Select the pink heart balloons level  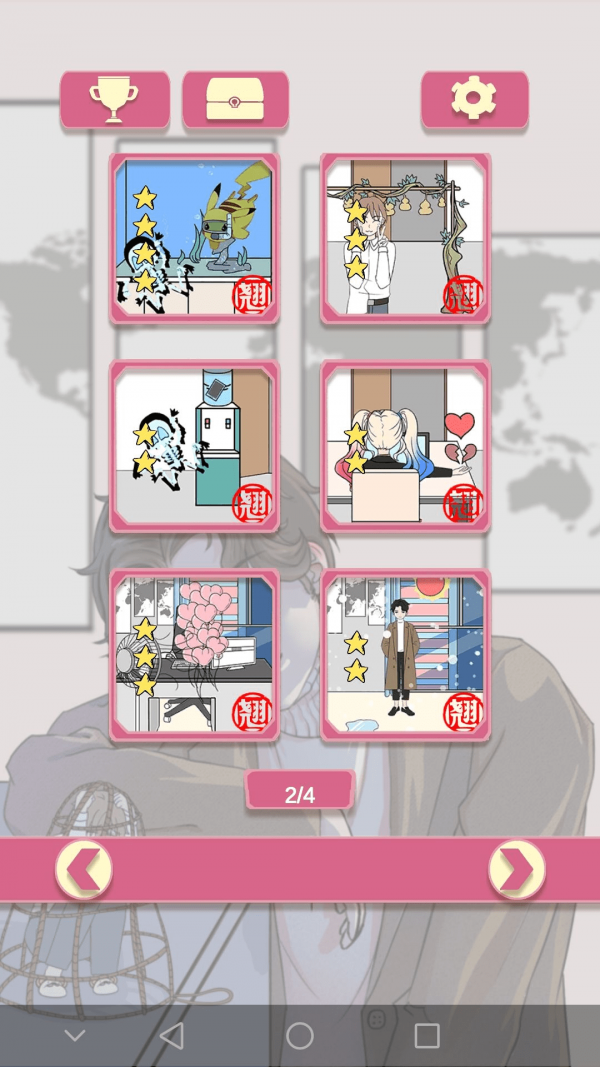pyautogui.click(x=194, y=655)
